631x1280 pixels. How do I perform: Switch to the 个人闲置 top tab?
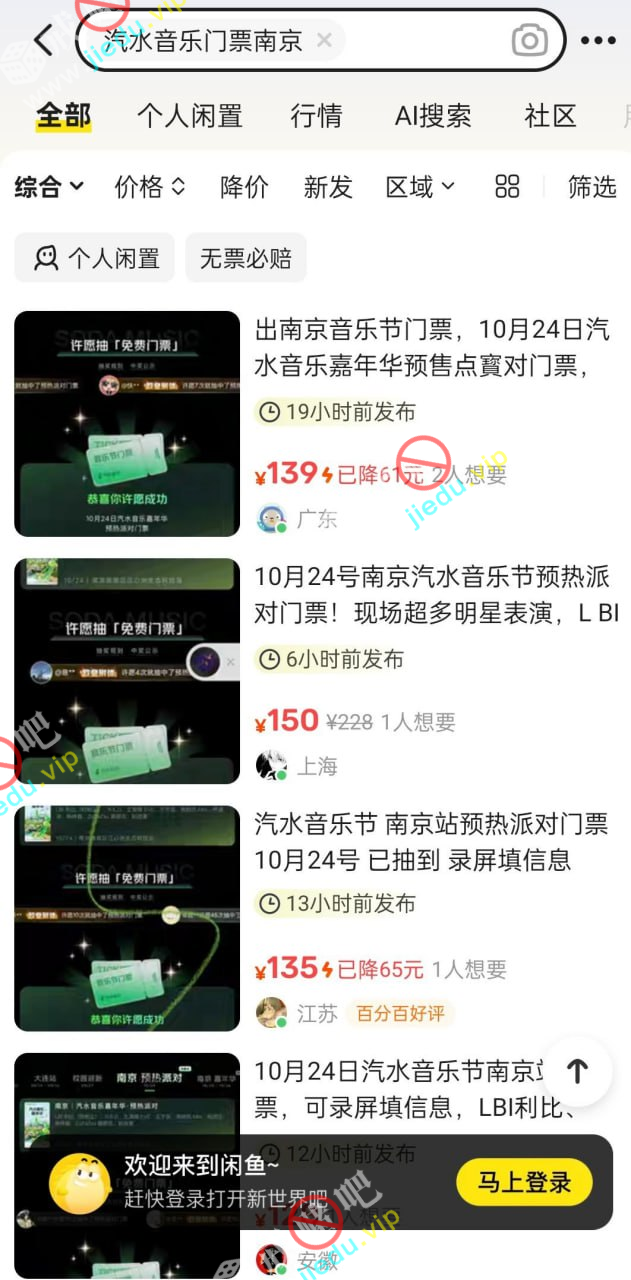tap(190, 116)
